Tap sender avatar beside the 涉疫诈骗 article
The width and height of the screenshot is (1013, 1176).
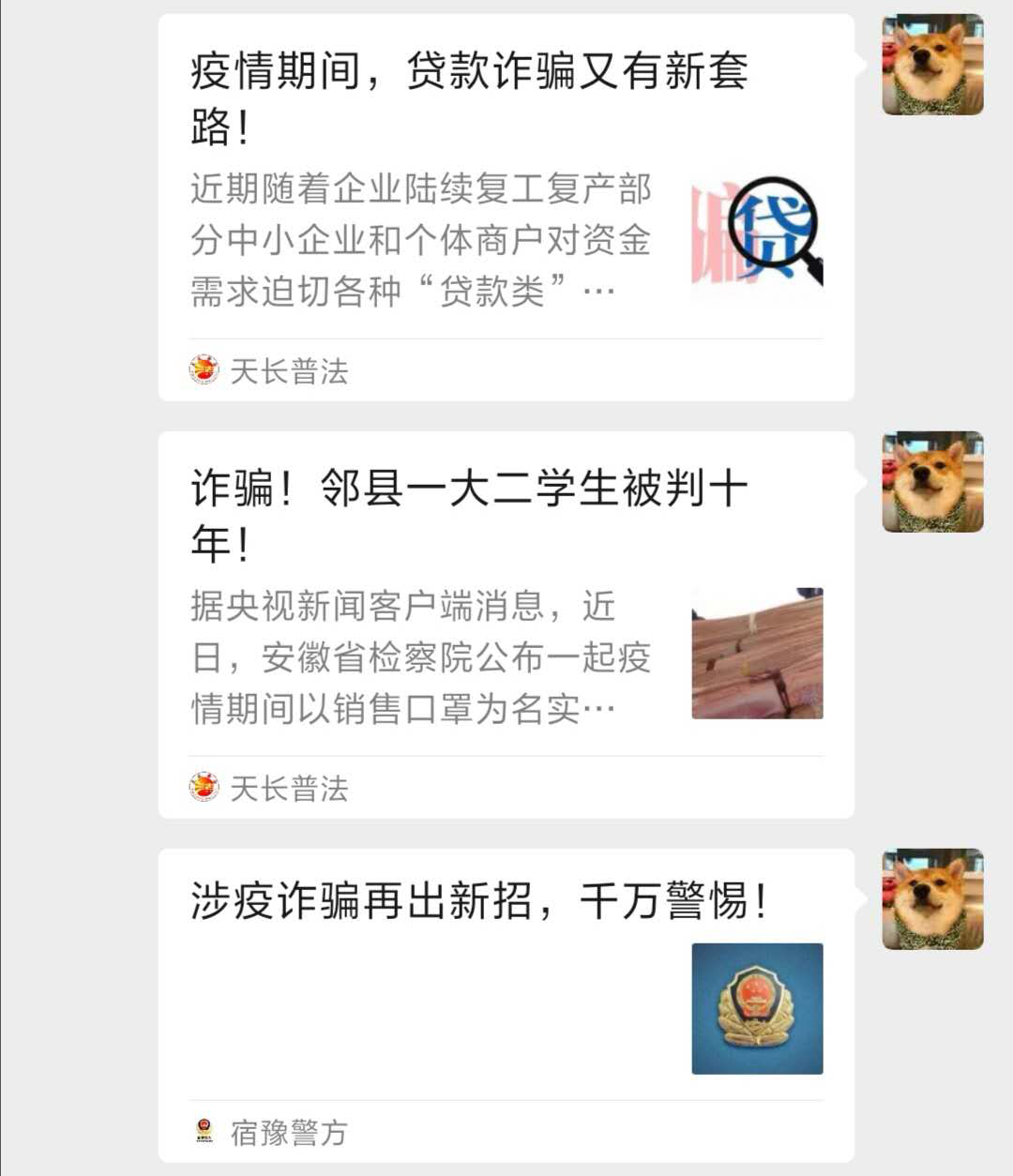coord(932,899)
